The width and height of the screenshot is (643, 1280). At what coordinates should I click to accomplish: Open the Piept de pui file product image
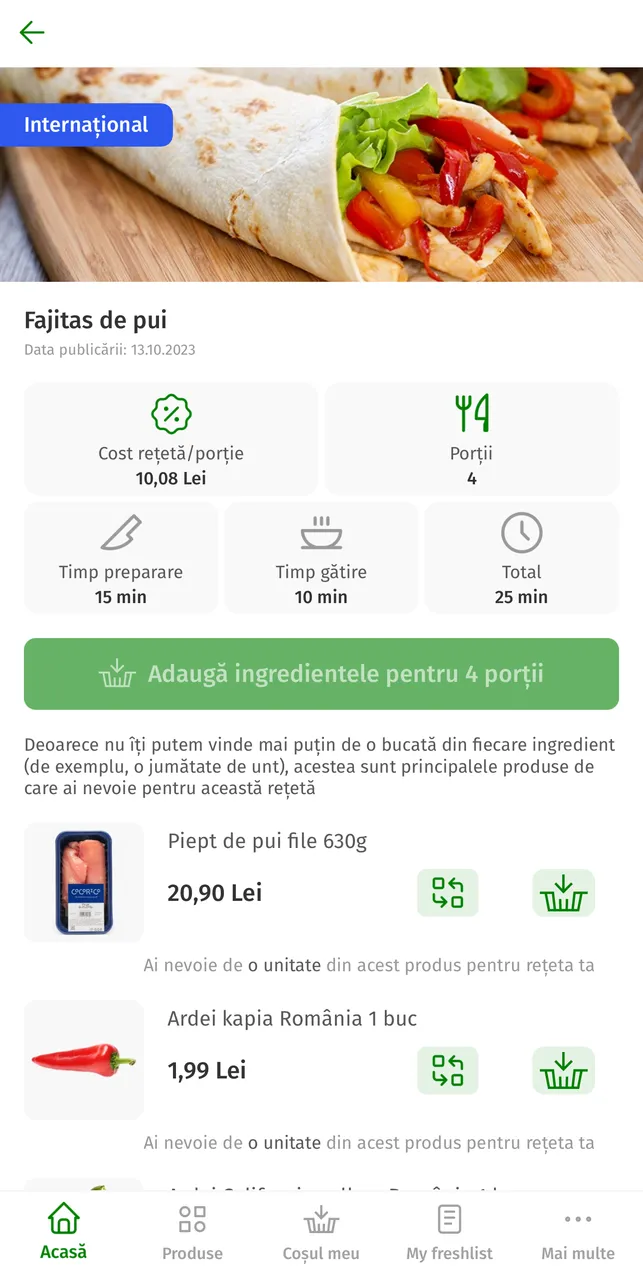coord(84,882)
